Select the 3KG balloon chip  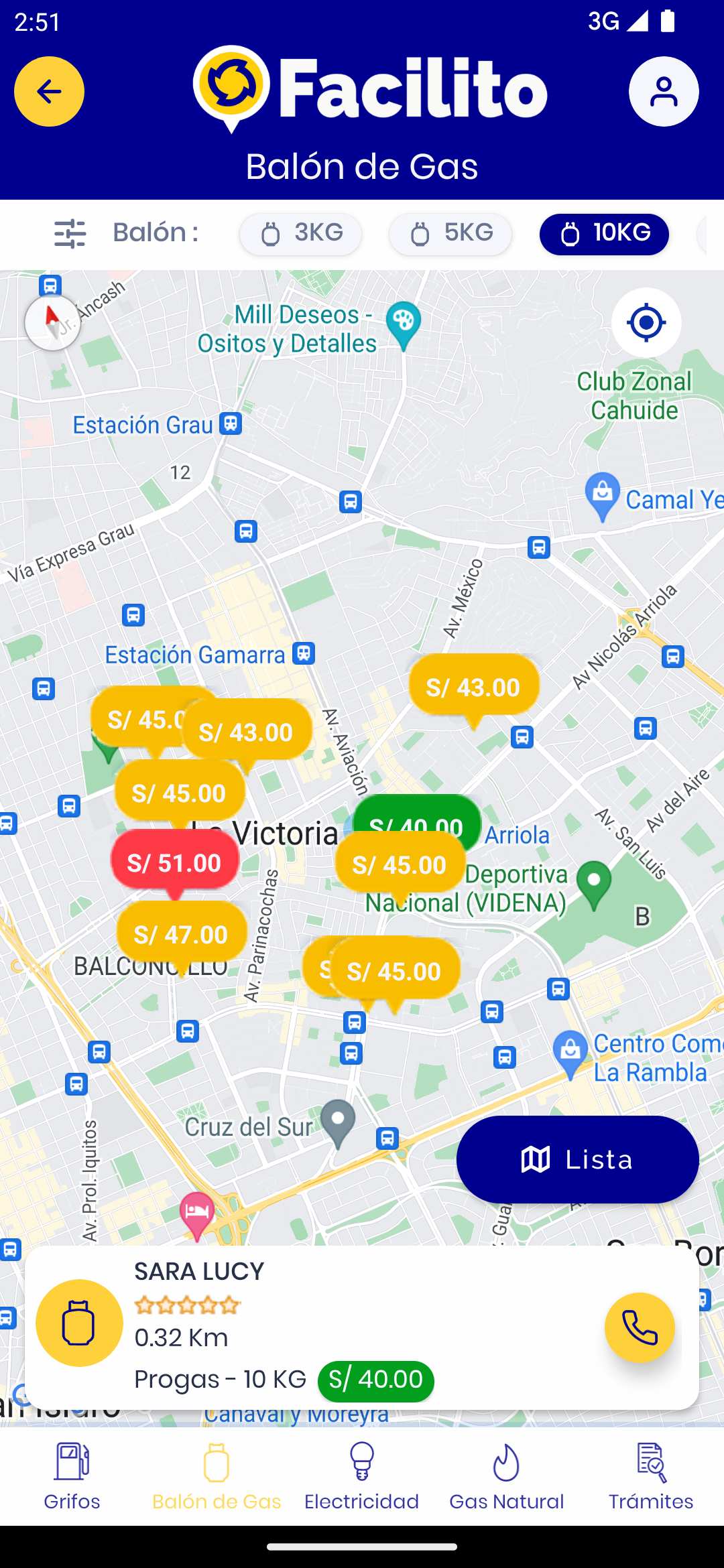point(300,234)
